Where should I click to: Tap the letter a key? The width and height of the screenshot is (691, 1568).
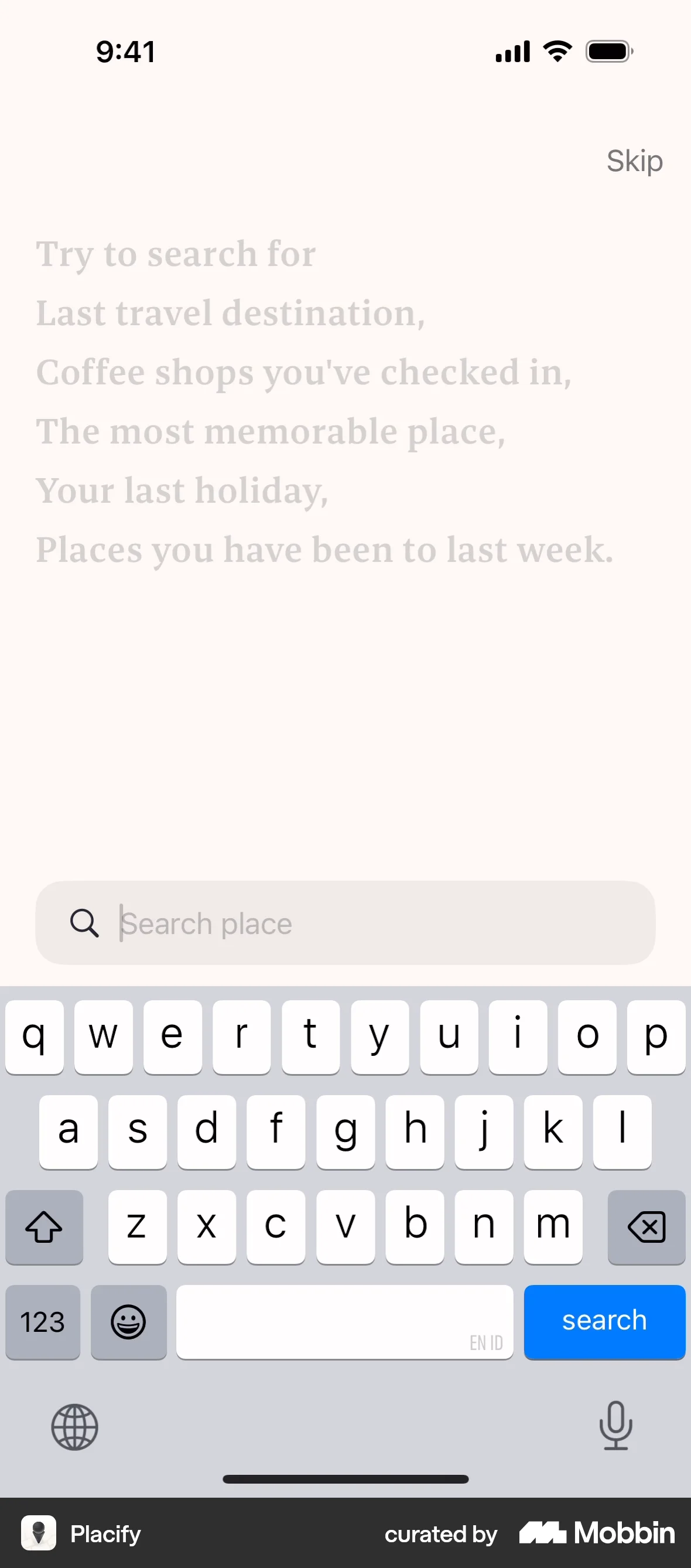(x=68, y=1131)
